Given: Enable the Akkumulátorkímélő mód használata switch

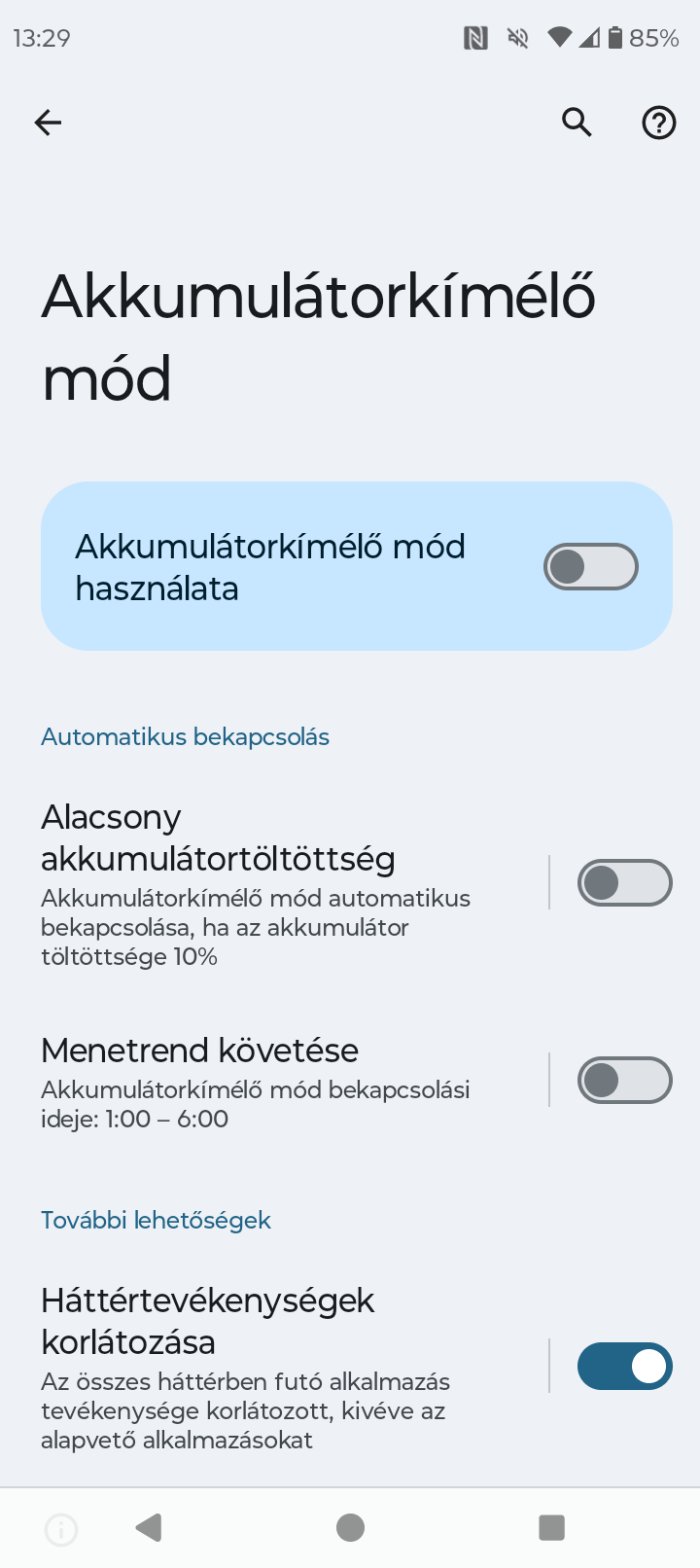Looking at the screenshot, I should (590, 567).
